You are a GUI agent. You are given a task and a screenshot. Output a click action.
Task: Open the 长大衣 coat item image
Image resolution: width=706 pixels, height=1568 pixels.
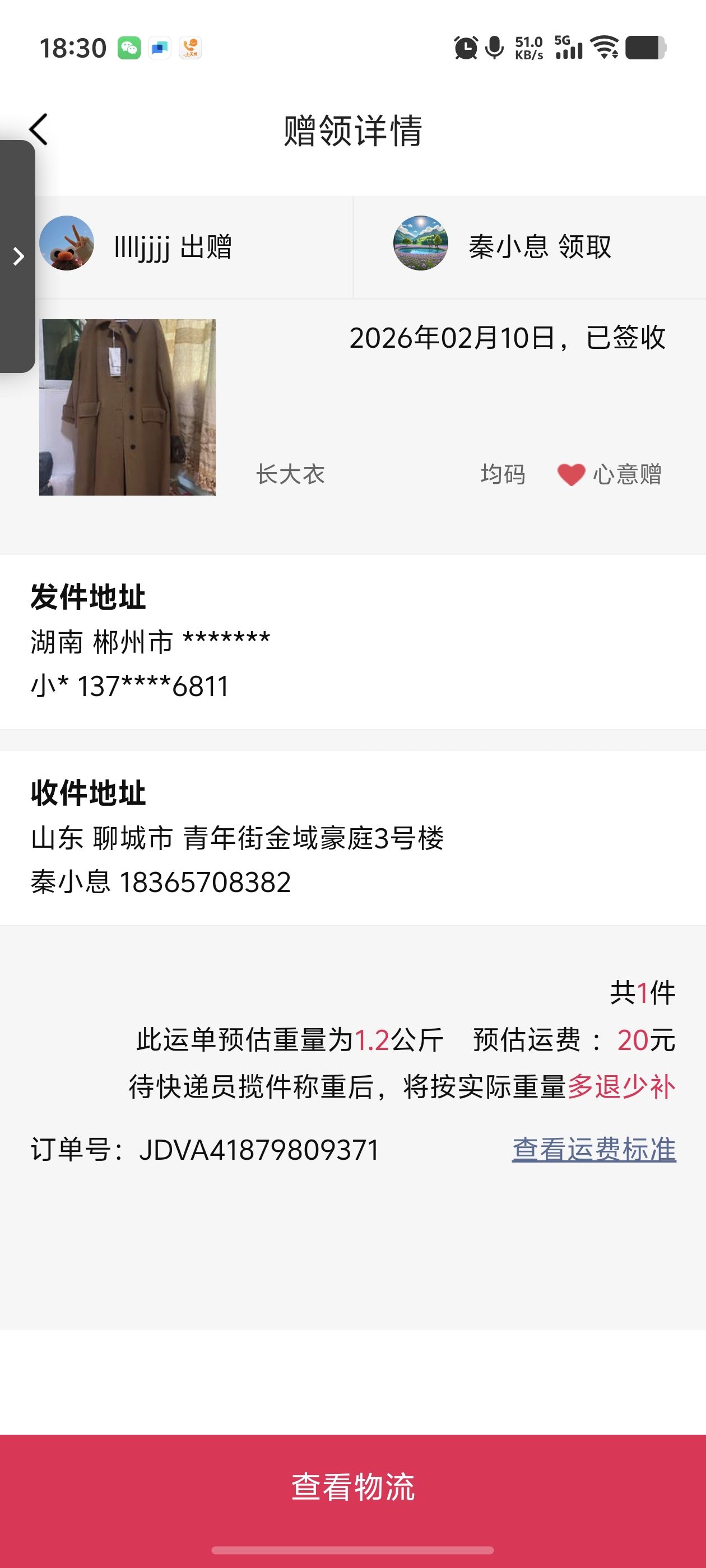click(127, 407)
